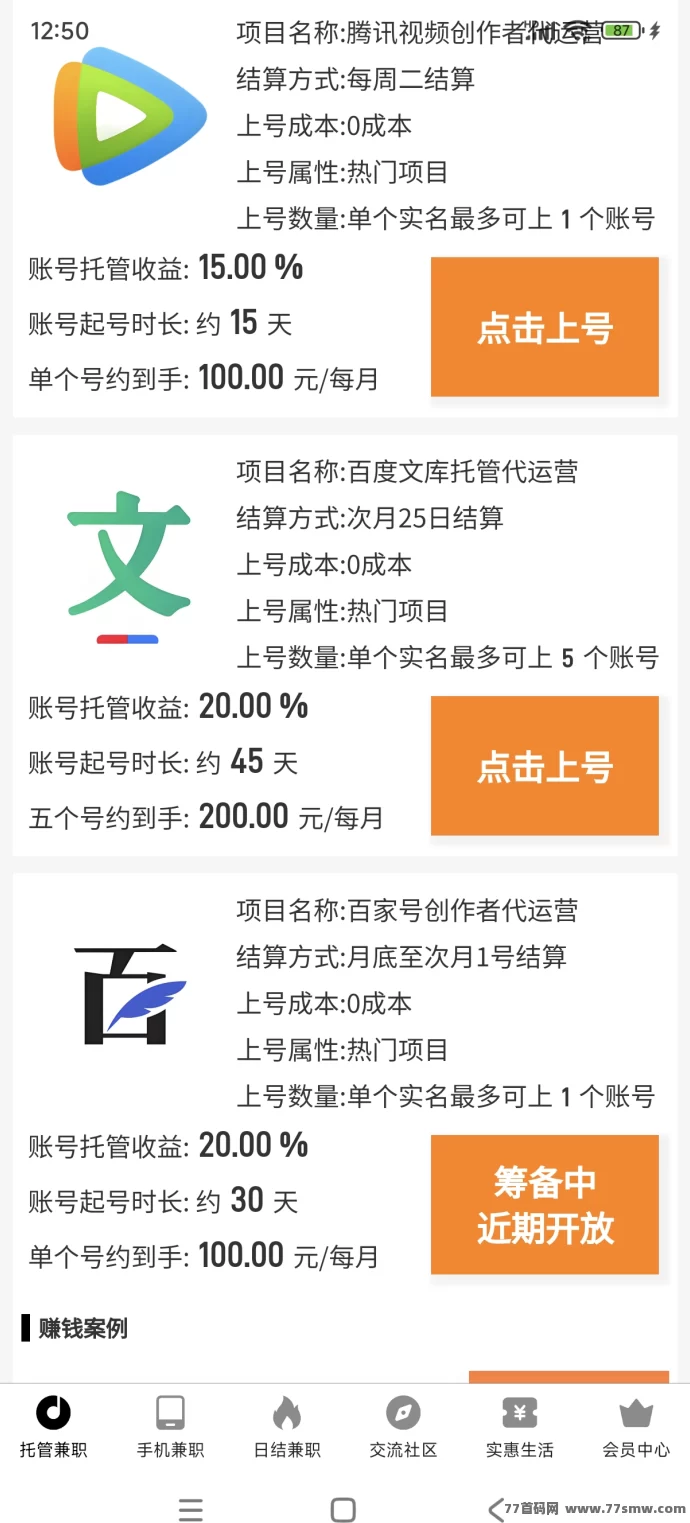Tap 筹备中近期开放 button for 百家号
690x1523 pixels.
[x=544, y=1204]
